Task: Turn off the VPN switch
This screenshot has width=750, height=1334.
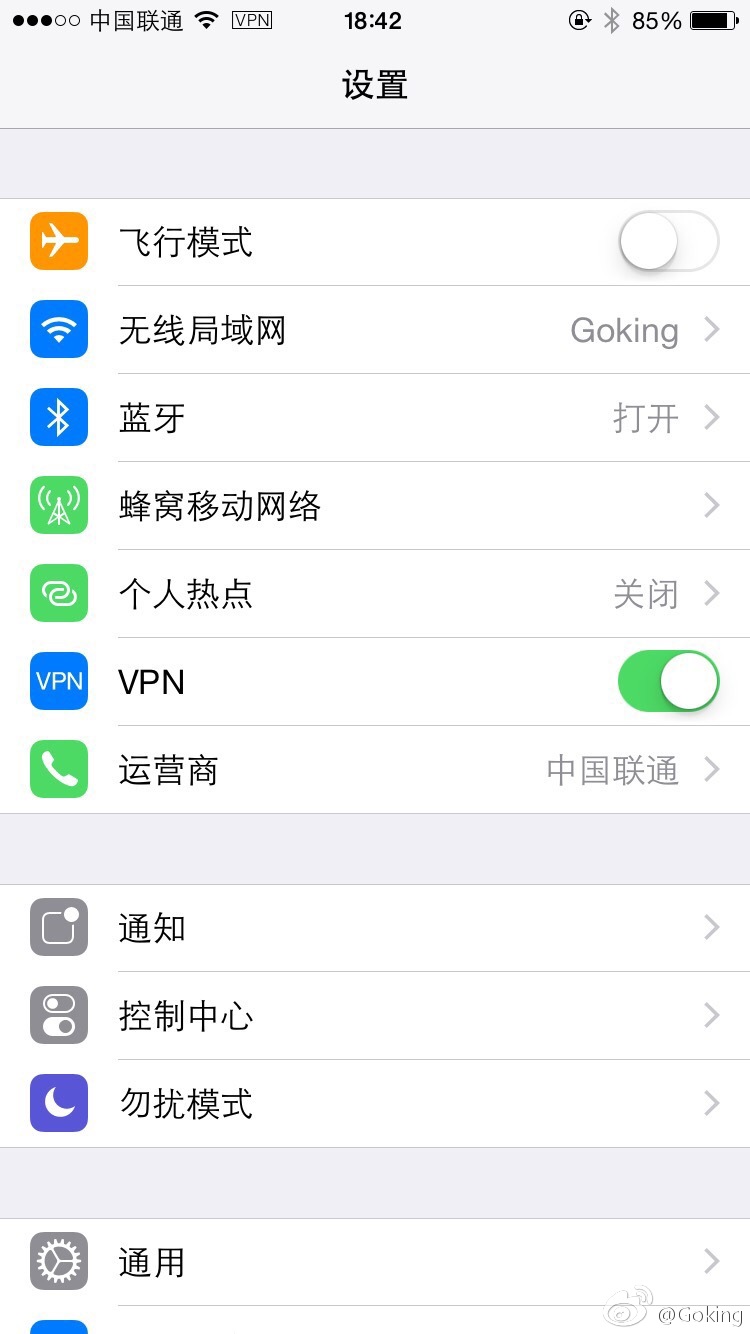Action: point(669,681)
